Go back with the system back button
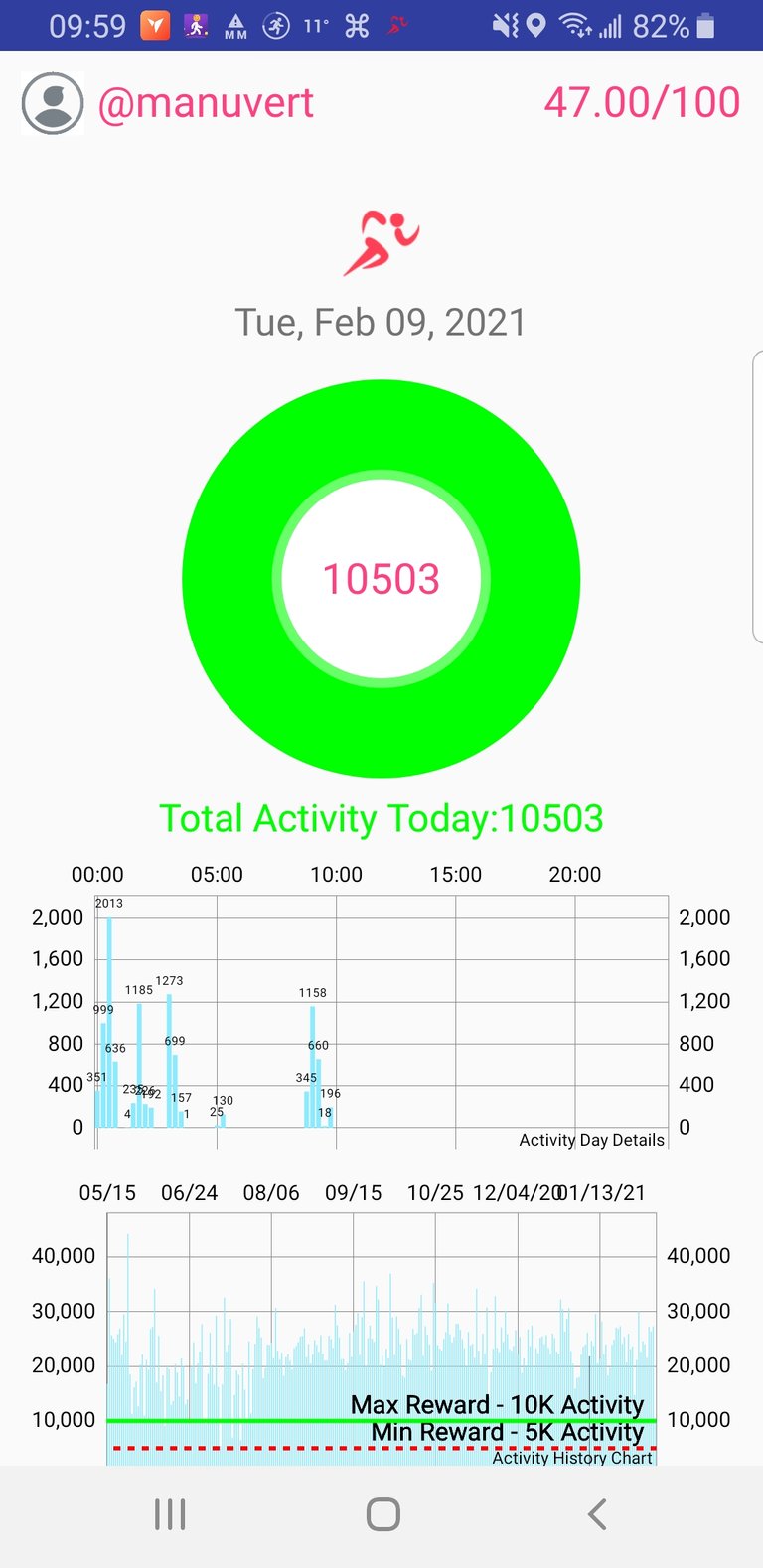The image size is (763, 1568). [596, 1514]
